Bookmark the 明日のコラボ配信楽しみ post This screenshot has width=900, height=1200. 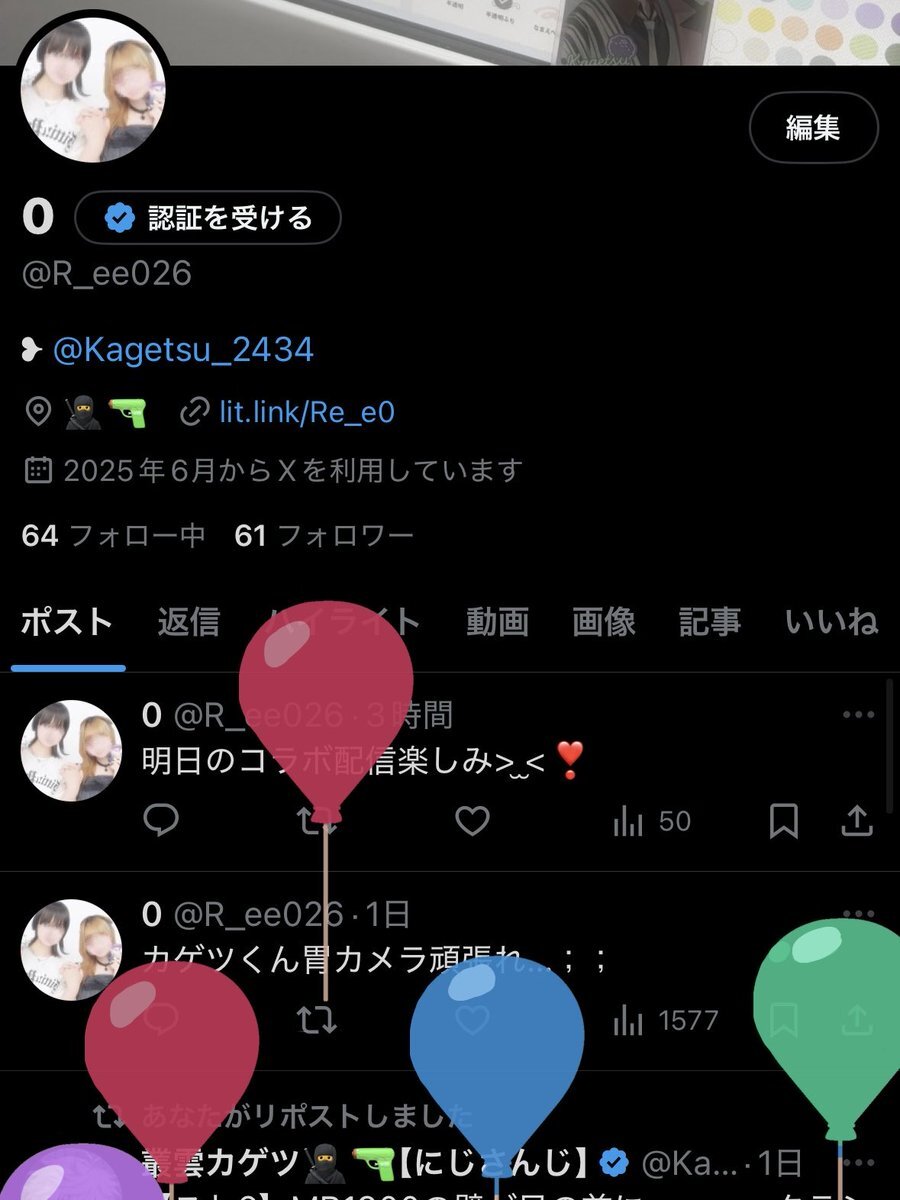(784, 821)
